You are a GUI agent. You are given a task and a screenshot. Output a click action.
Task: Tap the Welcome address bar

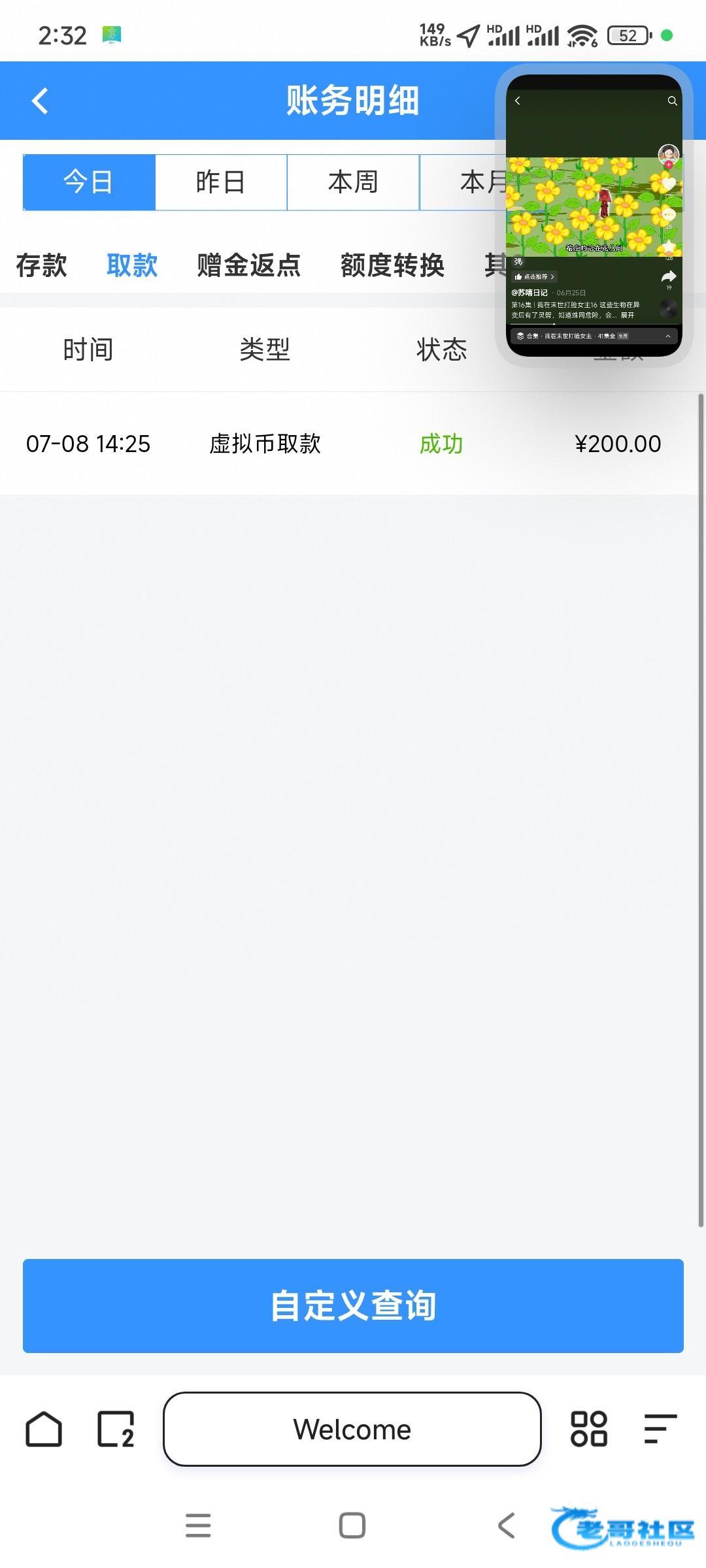tap(352, 1429)
